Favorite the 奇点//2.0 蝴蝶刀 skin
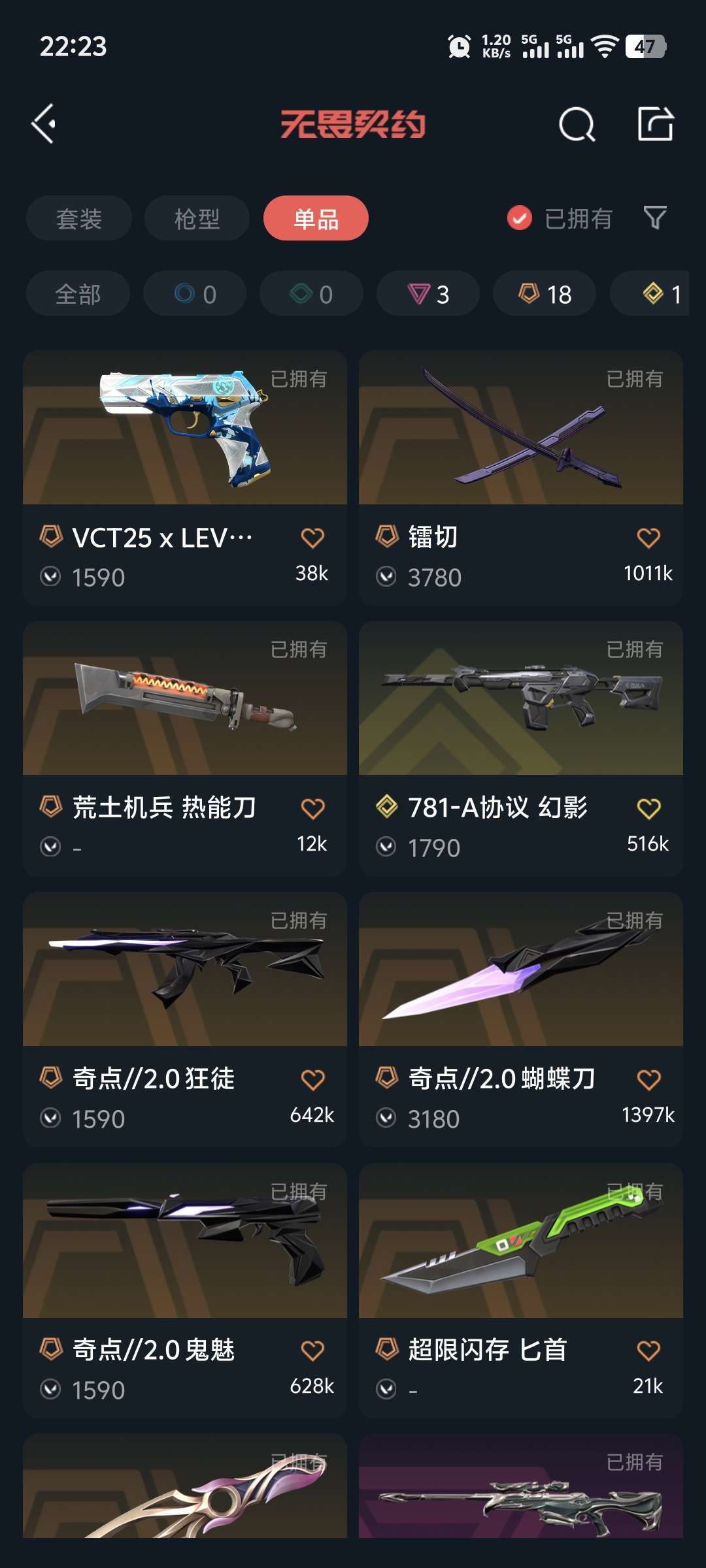Viewport: 706px width, 1568px height. click(648, 1079)
